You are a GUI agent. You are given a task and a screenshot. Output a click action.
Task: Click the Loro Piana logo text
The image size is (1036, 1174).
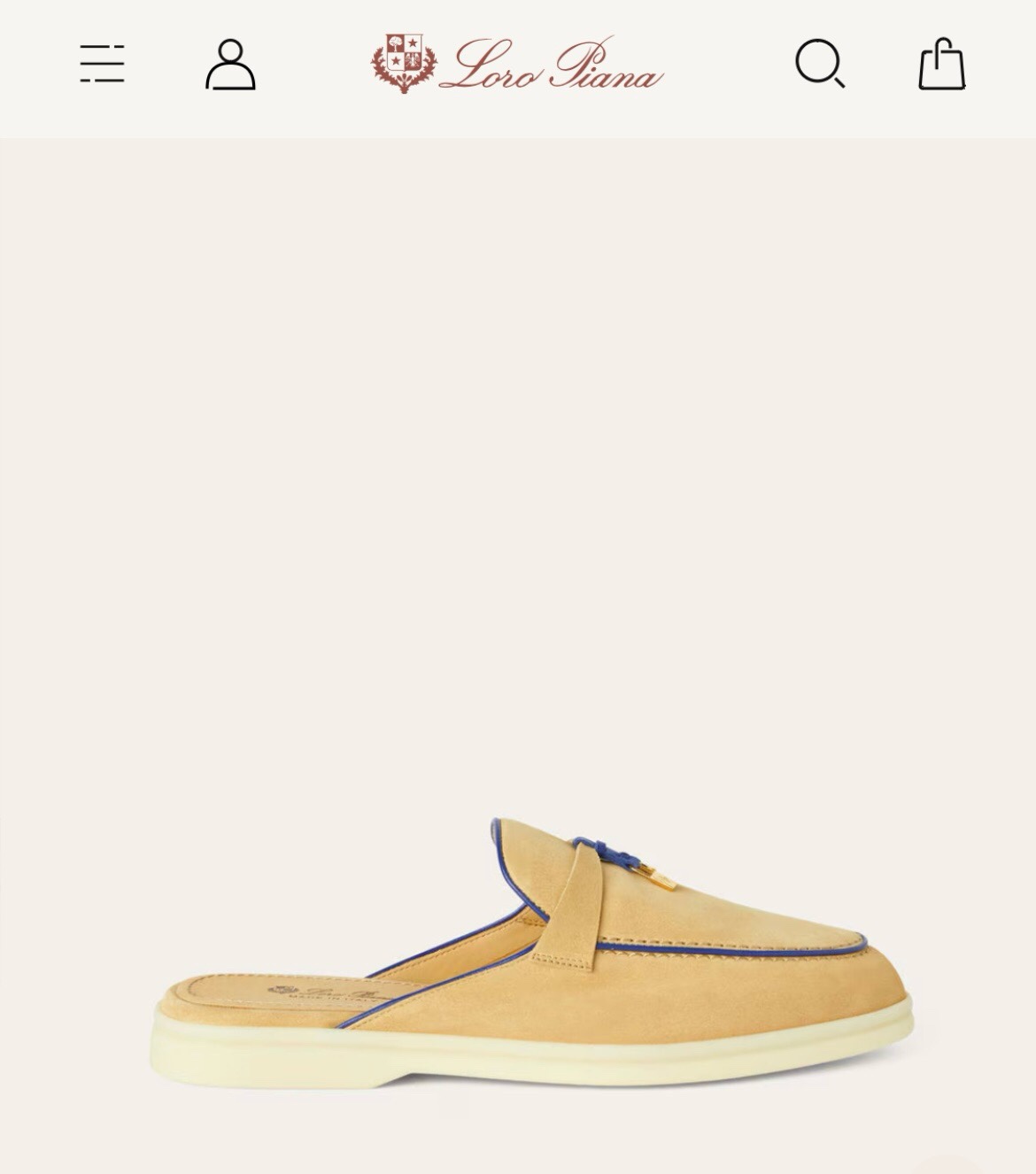549,73
